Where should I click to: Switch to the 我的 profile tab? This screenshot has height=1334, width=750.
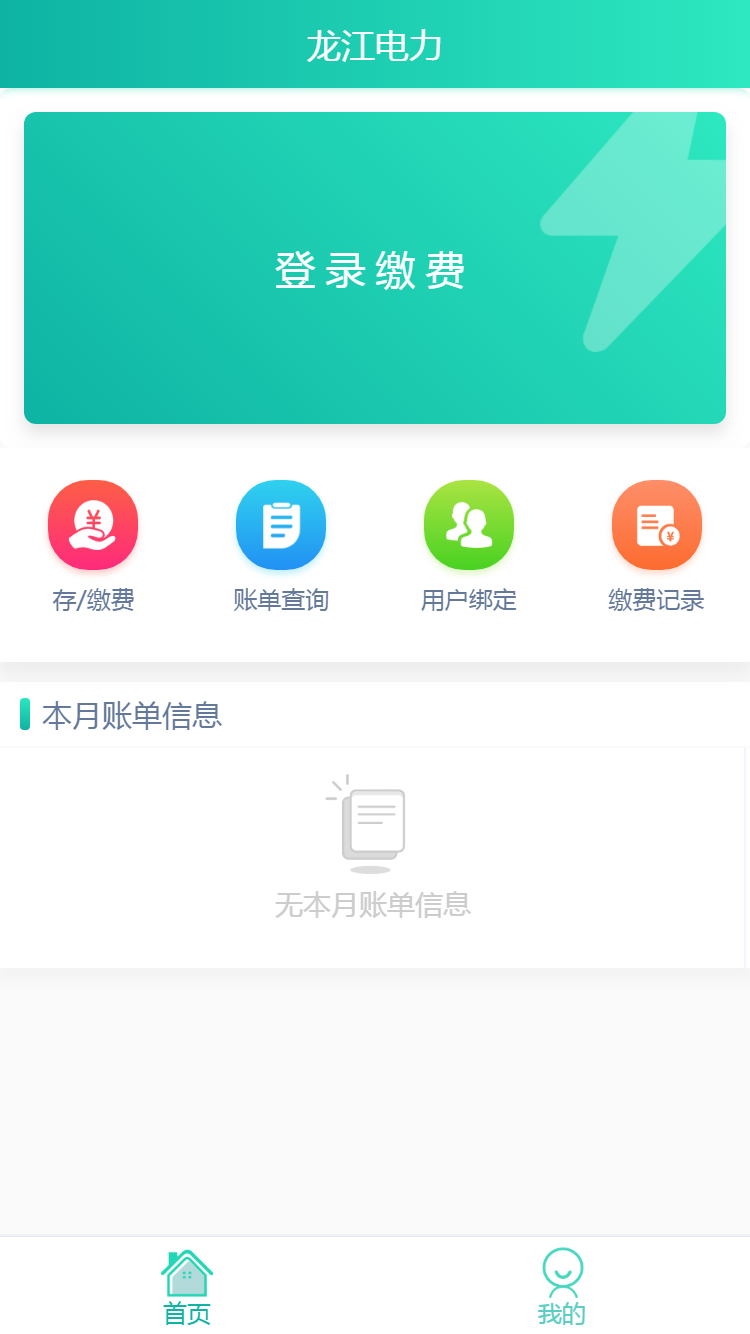tap(562, 1285)
